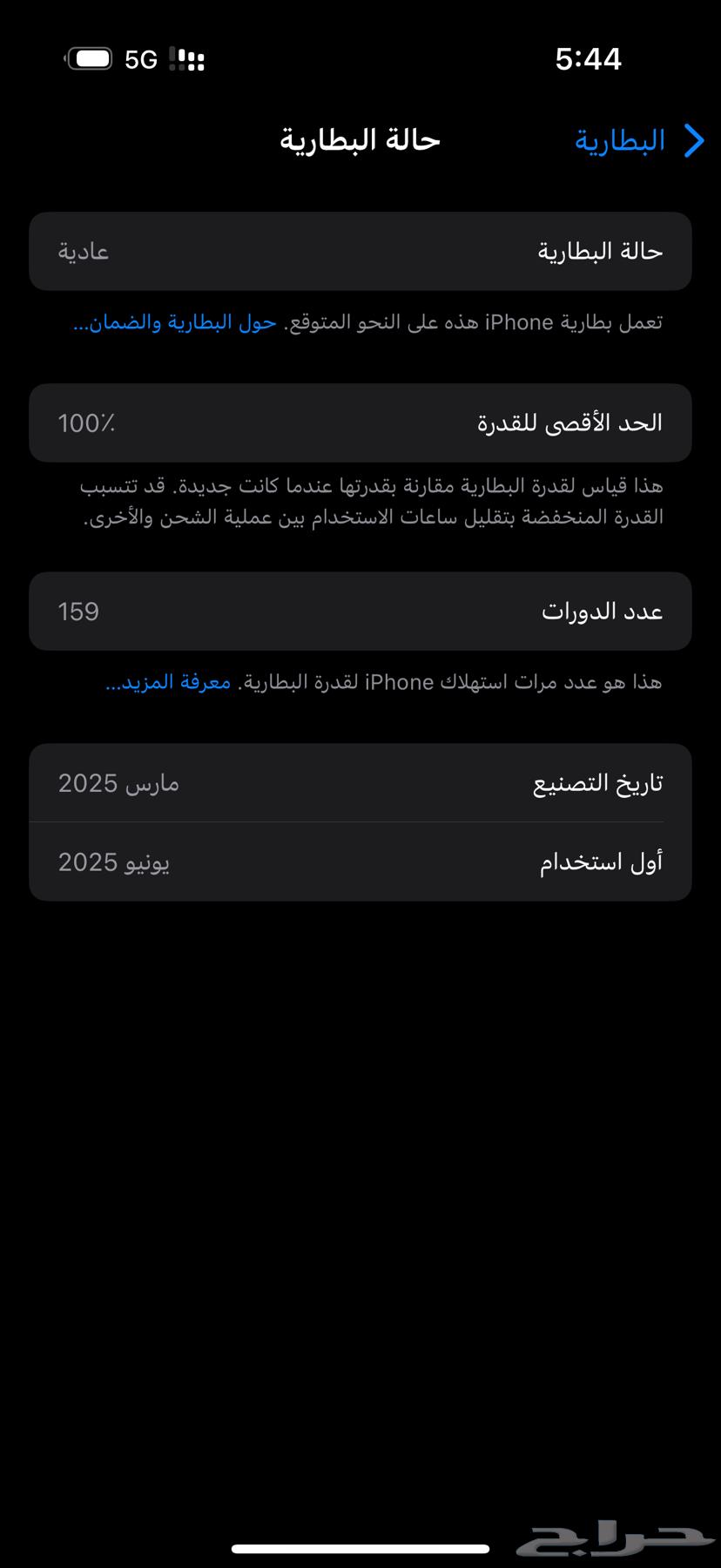
Task: Tap the مارس 2025 manufacture date
Action: pyautogui.click(x=117, y=782)
